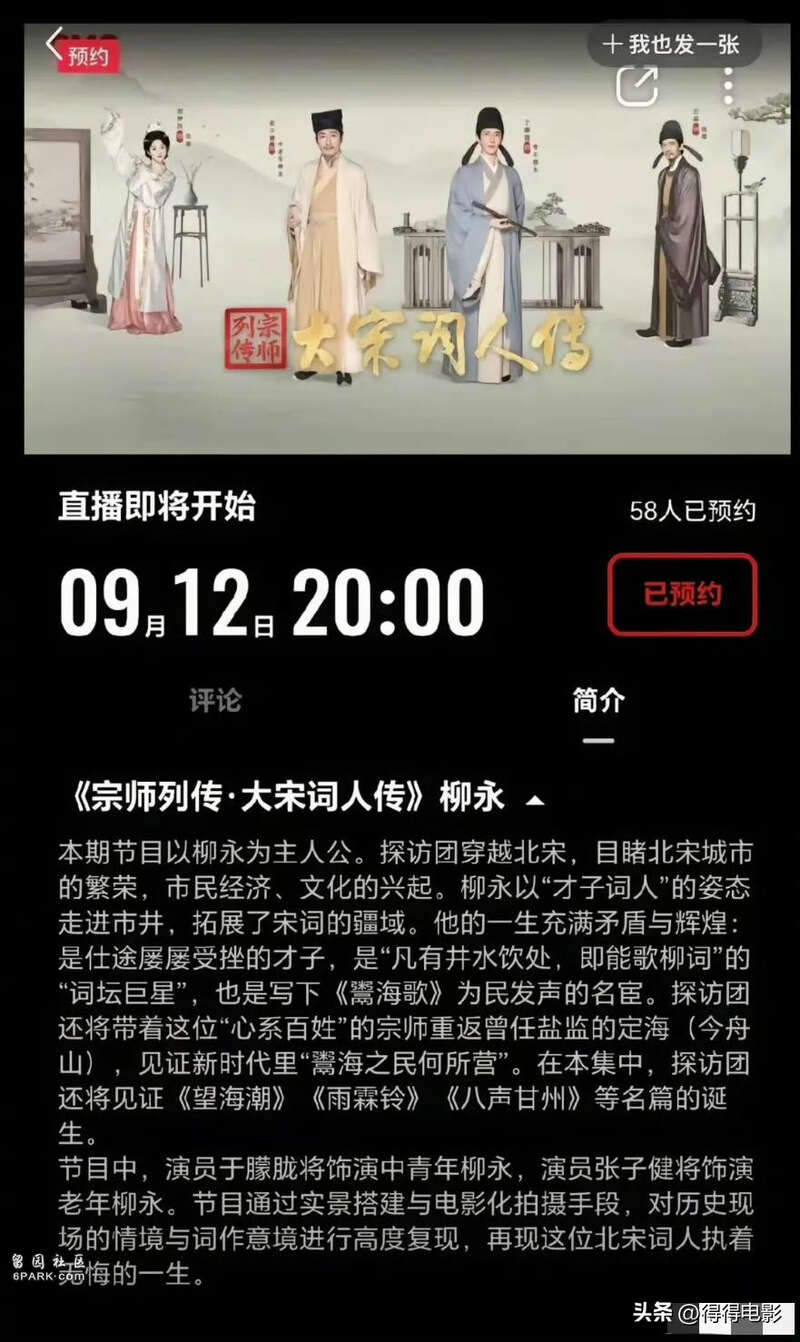Collapse the 柳永 episode description

coord(535,800)
